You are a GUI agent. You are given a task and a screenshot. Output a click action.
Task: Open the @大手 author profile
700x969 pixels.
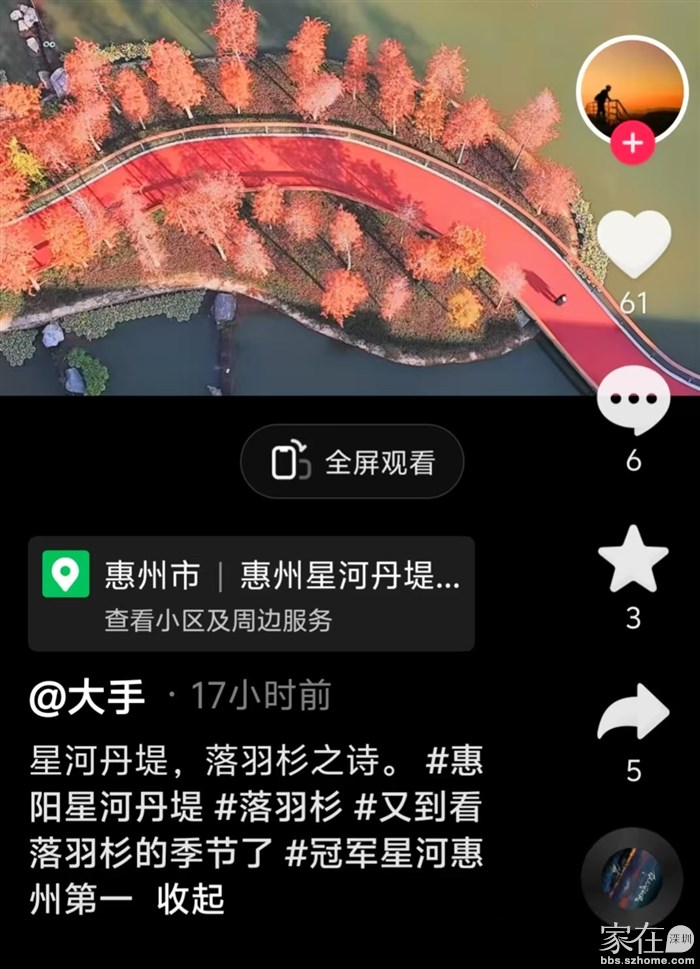pyautogui.click(x=88, y=697)
